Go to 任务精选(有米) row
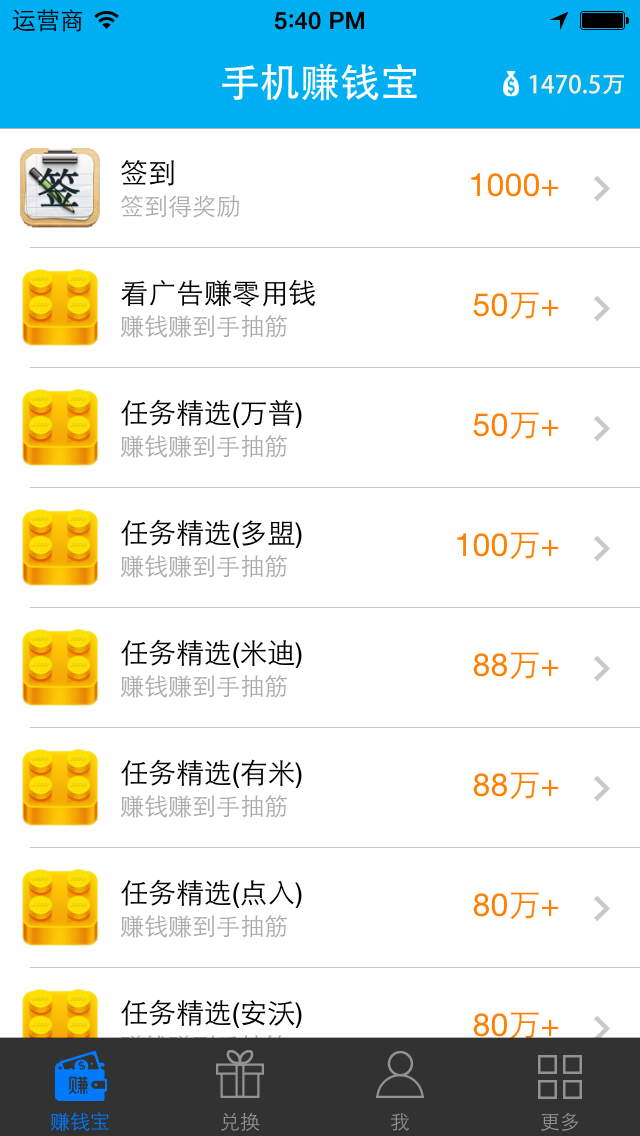This screenshot has width=640, height=1136. tap(320, 788)
